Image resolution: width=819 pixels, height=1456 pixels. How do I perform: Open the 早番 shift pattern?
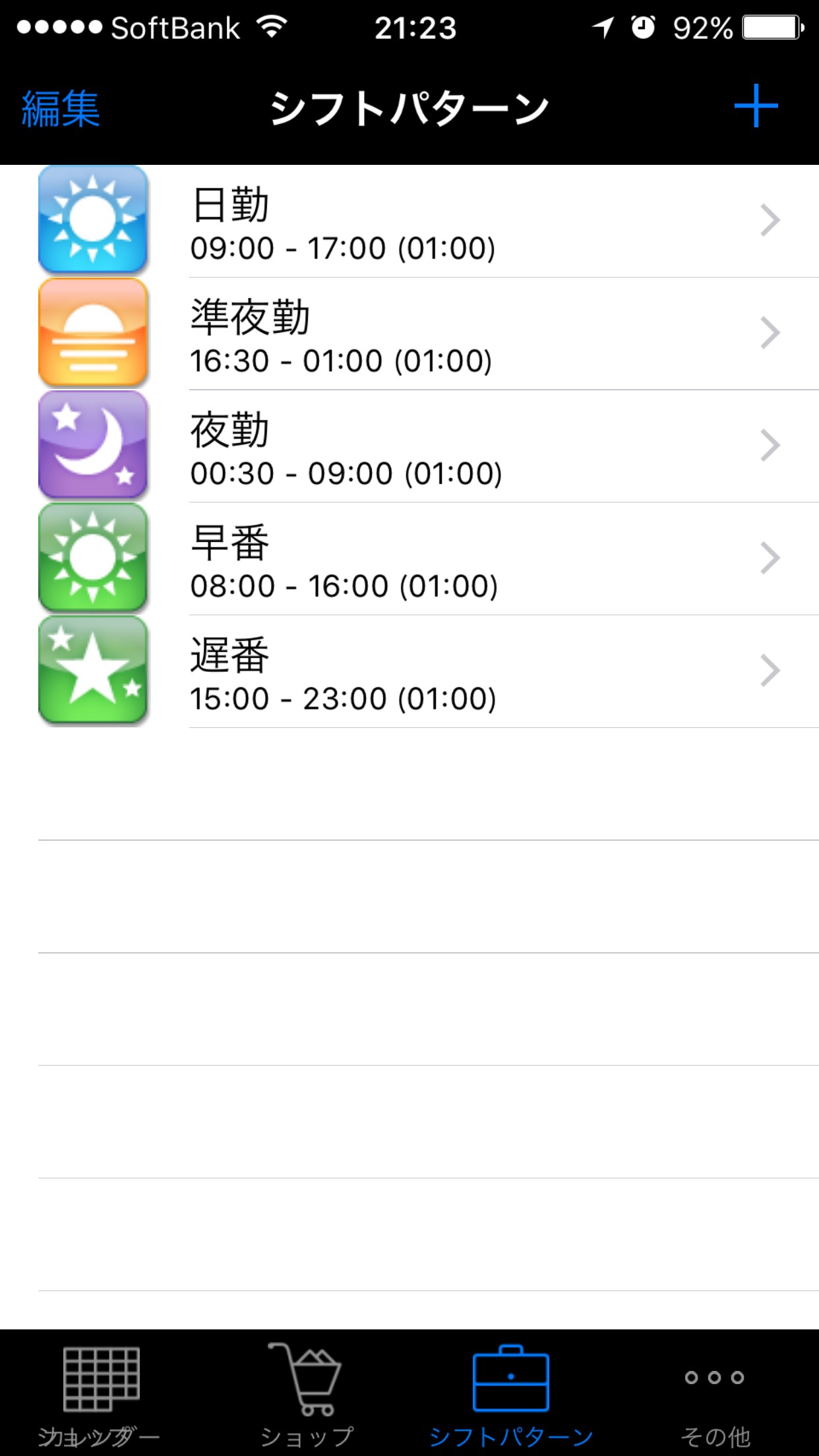pos(429,559)
